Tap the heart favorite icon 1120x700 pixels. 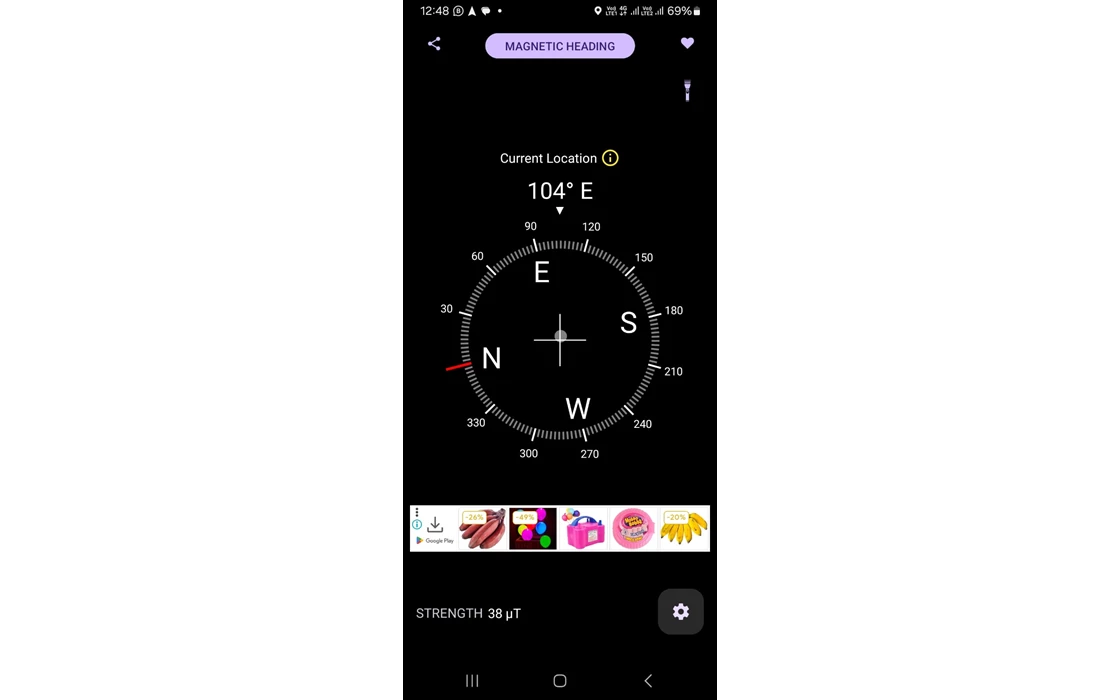687,43
